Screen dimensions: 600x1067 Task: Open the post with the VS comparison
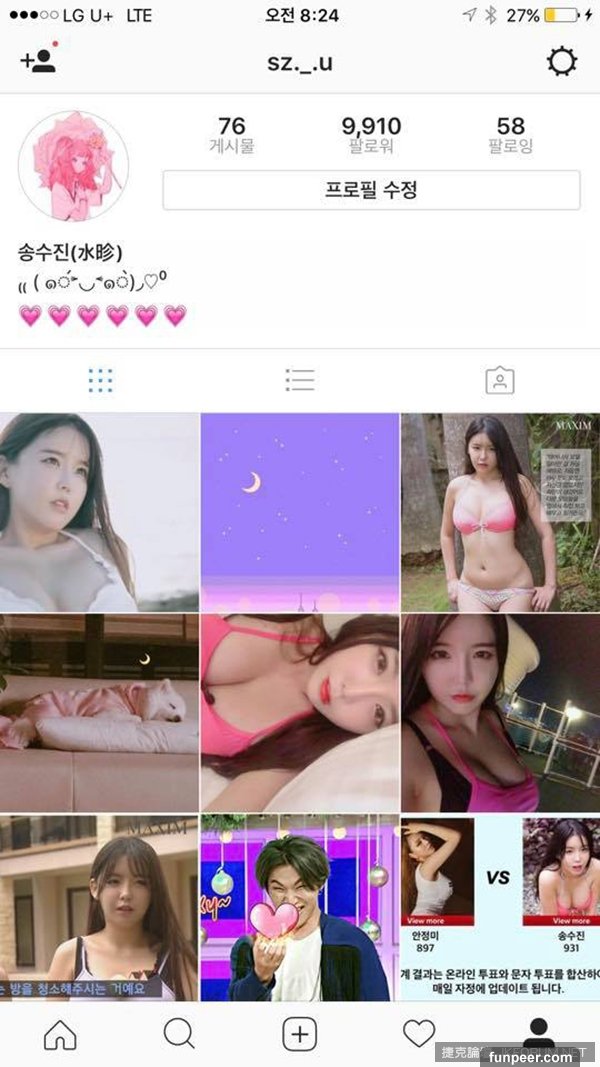click(x=500, y=908)
